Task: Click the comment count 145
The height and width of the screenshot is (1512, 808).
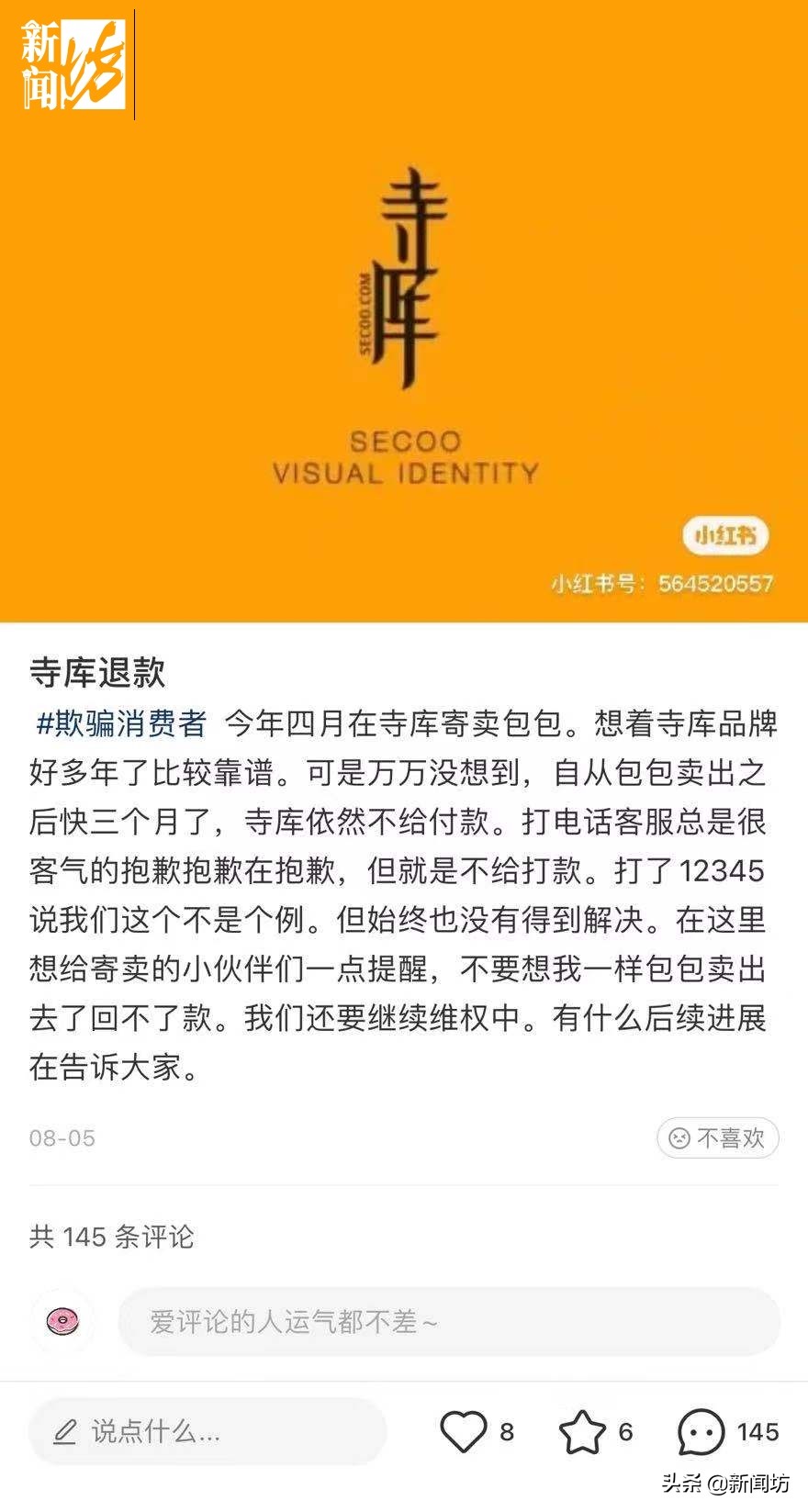Action: [756, 1431]
